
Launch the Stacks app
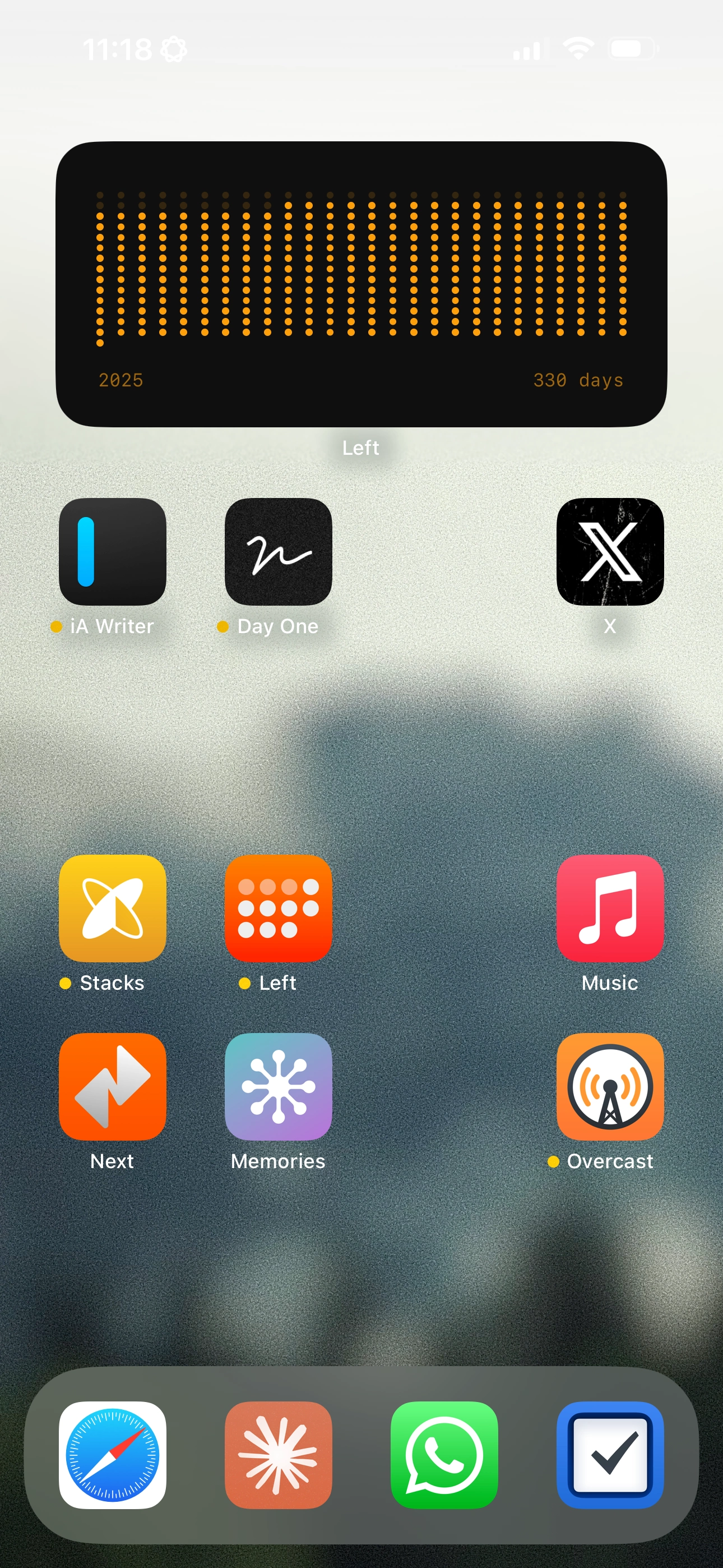(113, 908)
